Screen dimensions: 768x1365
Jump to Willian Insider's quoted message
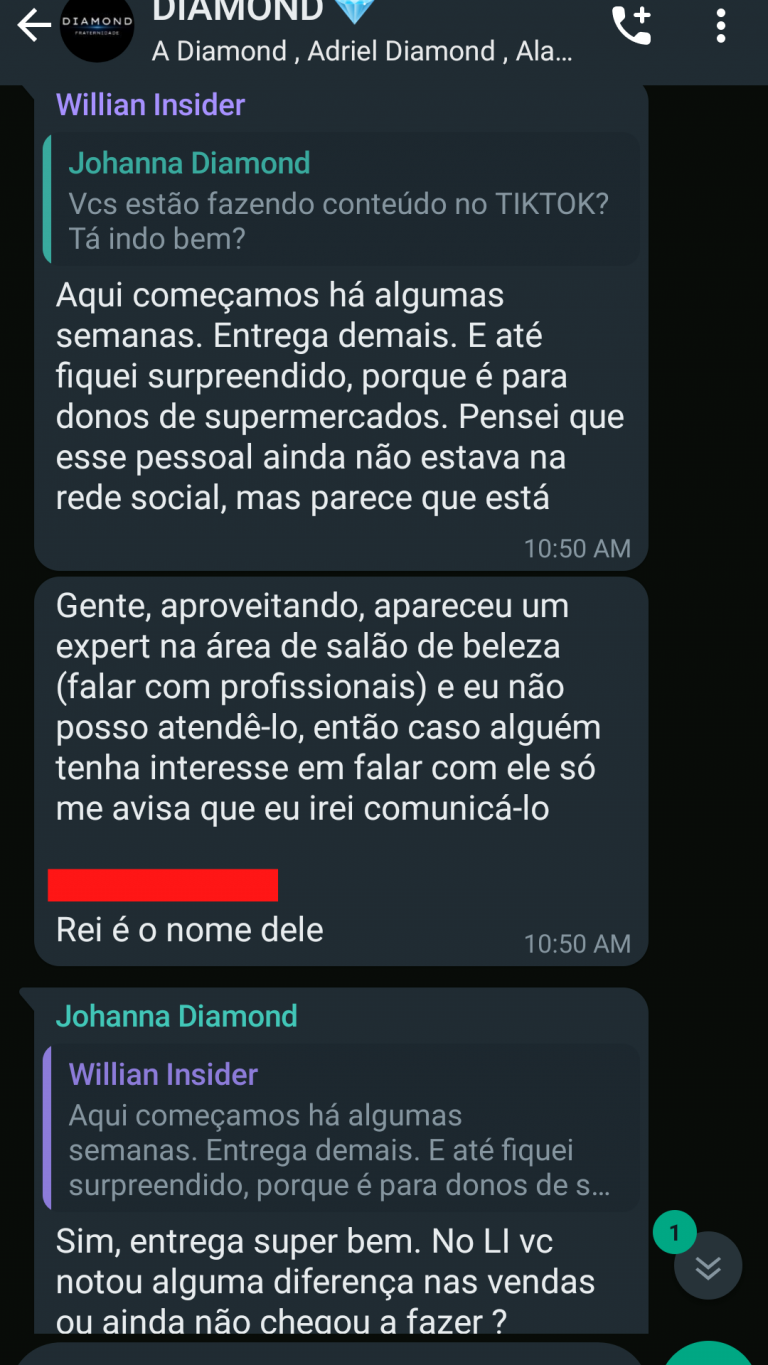(341, 1127)
